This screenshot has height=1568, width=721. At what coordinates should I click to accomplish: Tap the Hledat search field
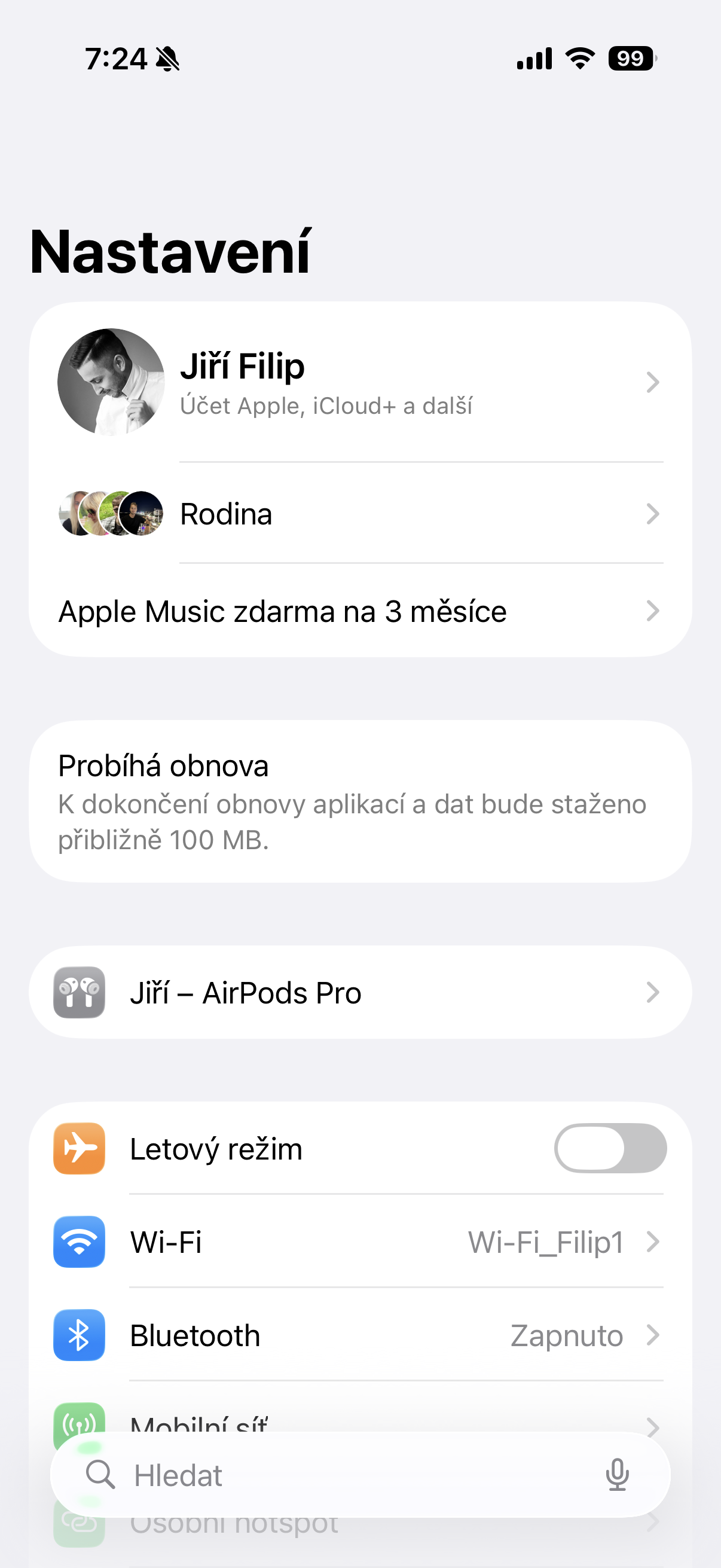tap(341, 1475)
